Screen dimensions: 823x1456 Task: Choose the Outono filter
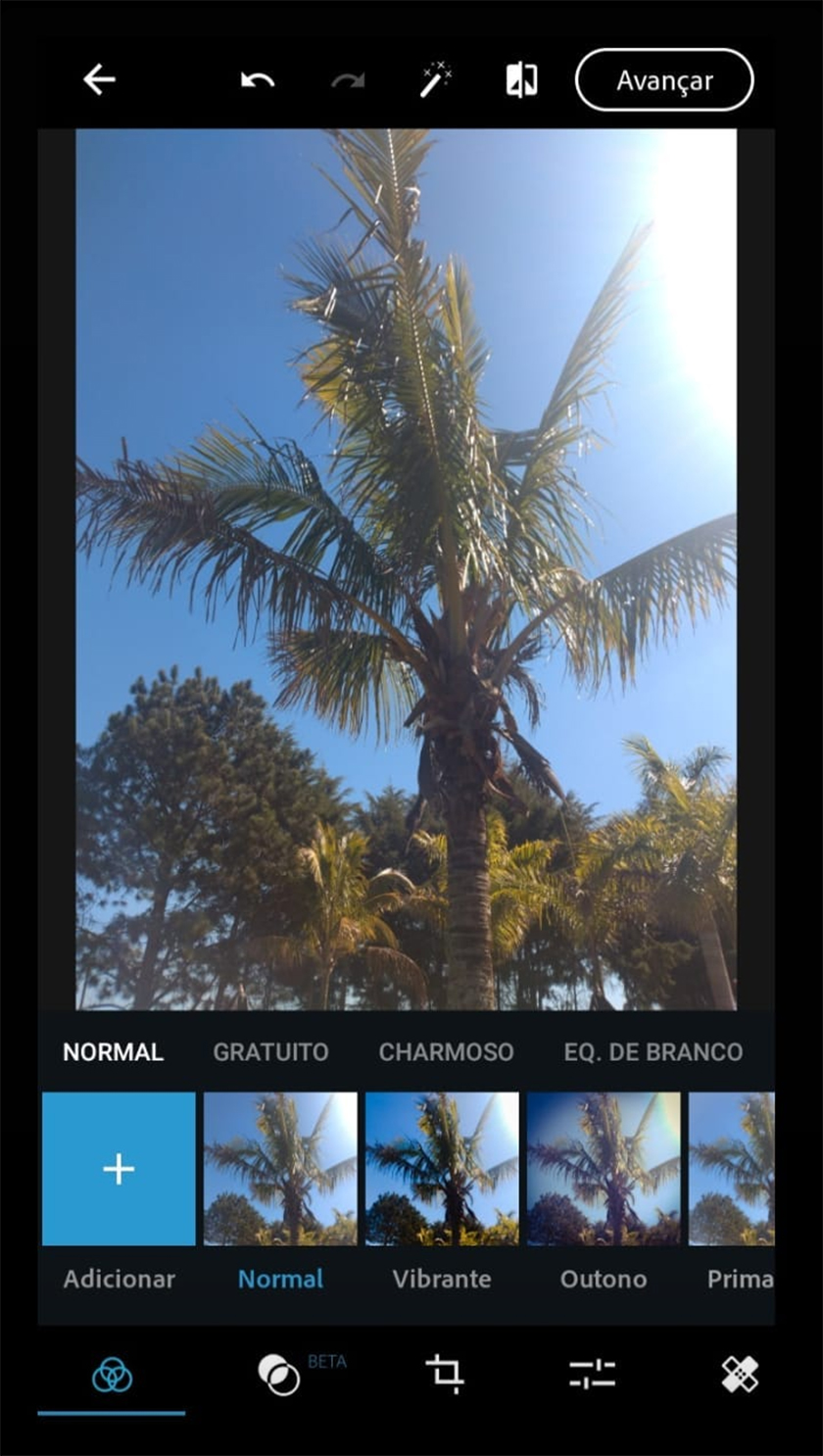click(604, 1168)
